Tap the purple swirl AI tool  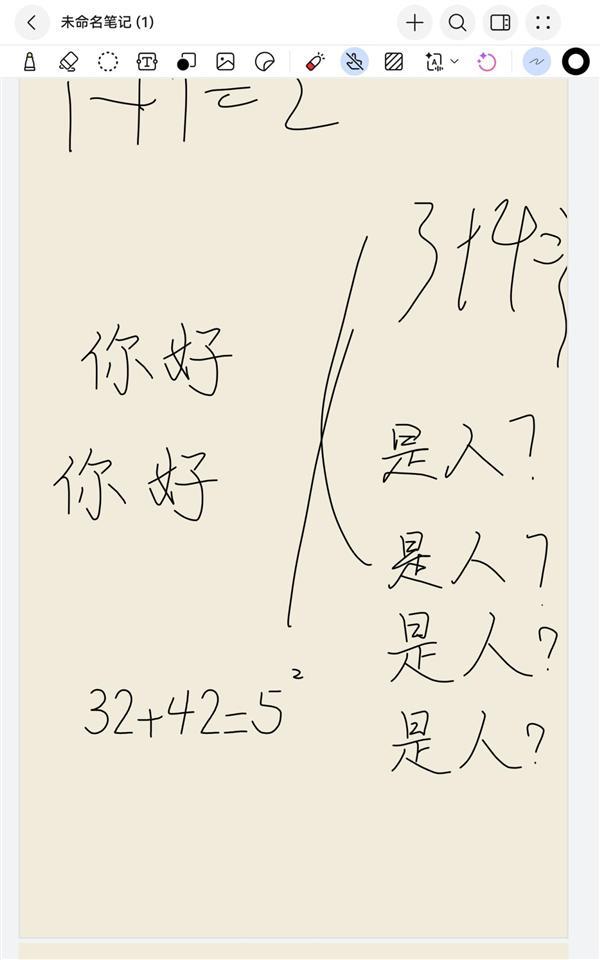point(487,62)
